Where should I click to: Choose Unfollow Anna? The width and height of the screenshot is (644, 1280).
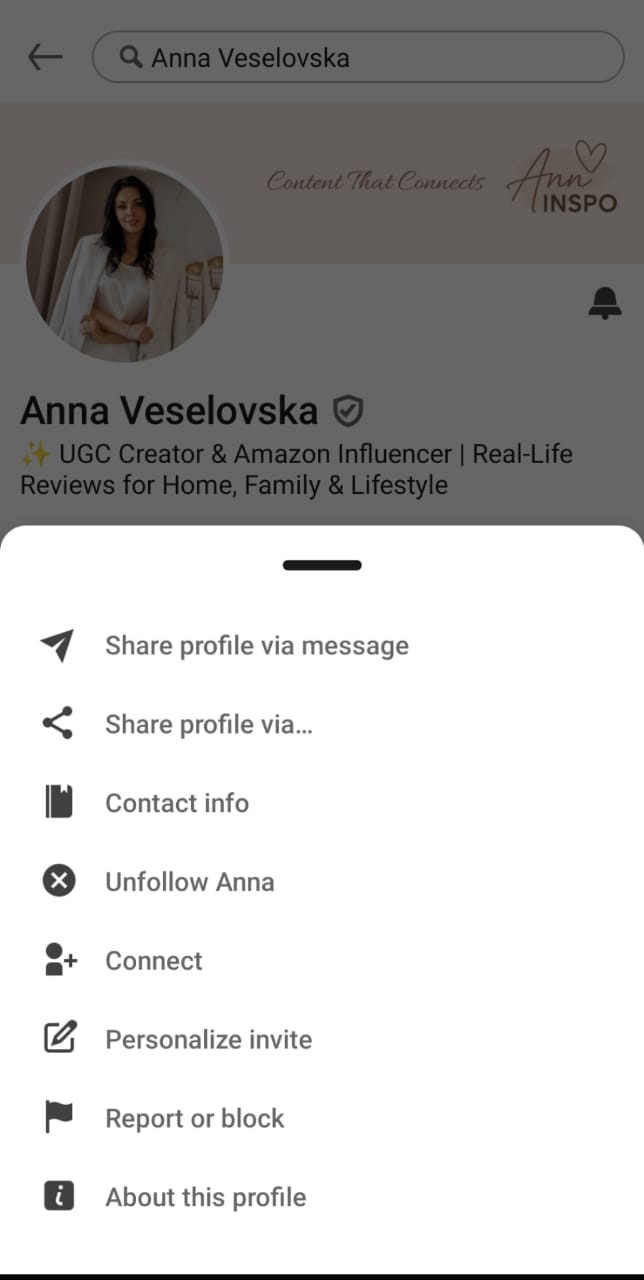(189, 882)
